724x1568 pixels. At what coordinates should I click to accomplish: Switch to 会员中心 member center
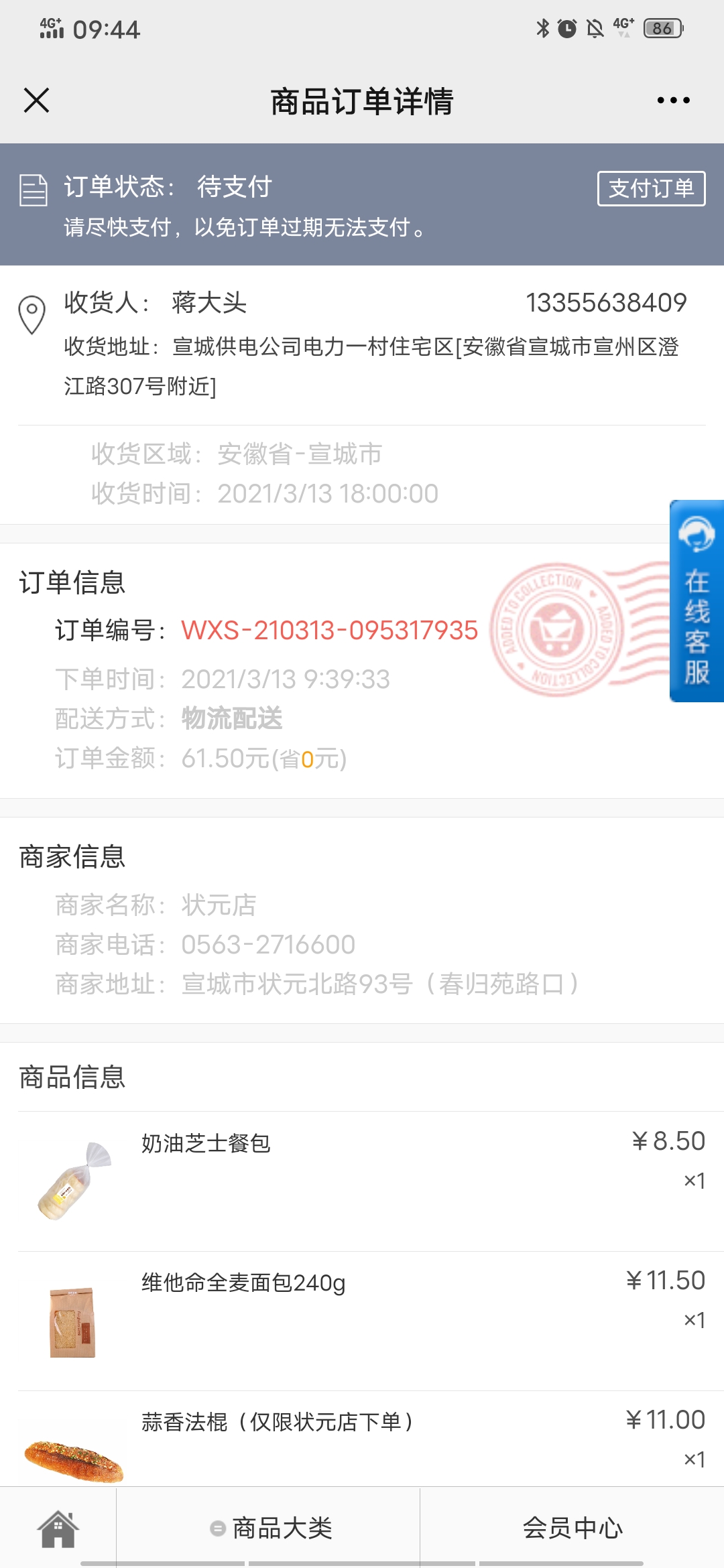(572, 1528)
